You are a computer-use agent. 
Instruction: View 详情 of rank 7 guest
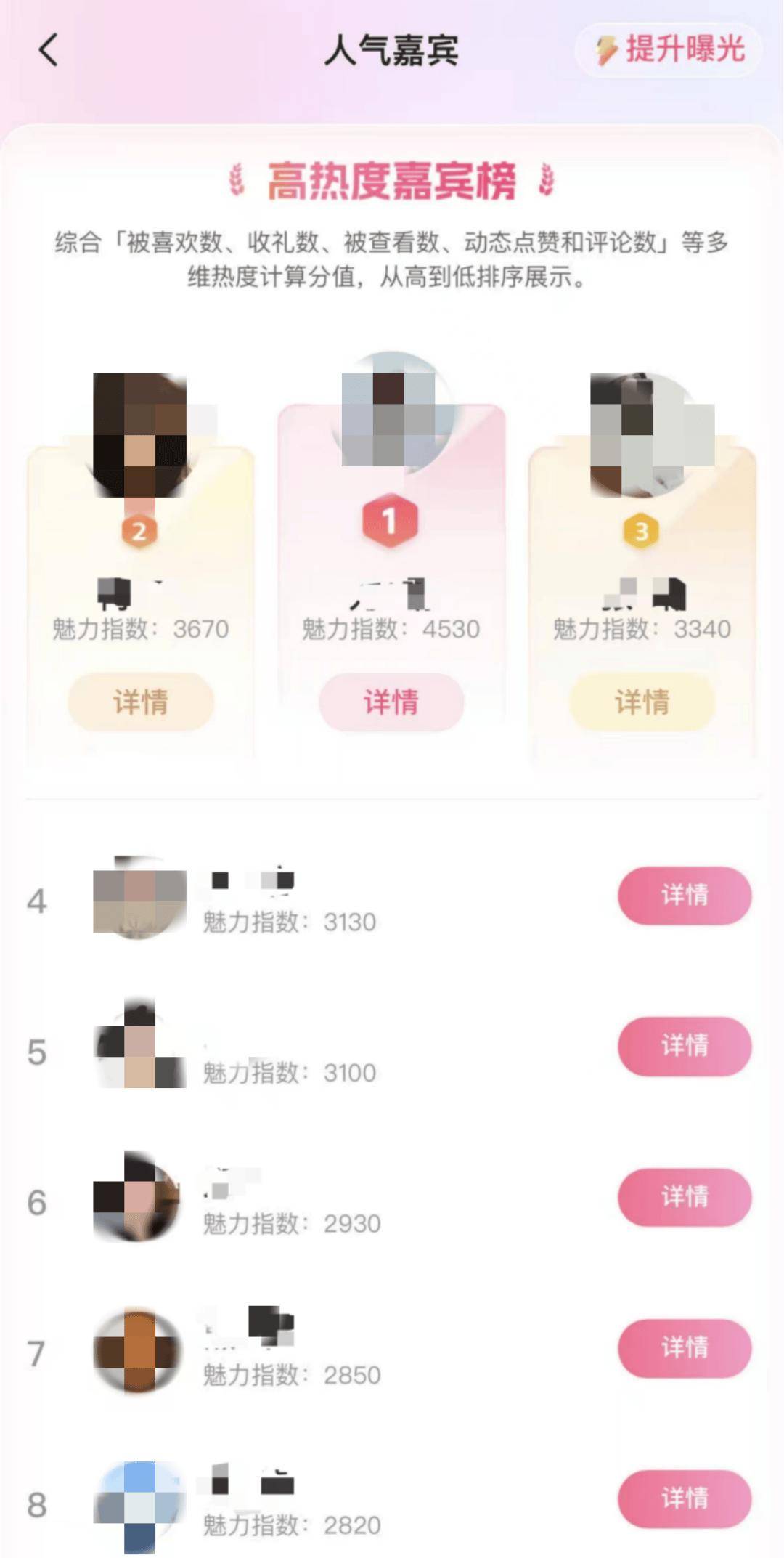click(x=684, y=1347)
